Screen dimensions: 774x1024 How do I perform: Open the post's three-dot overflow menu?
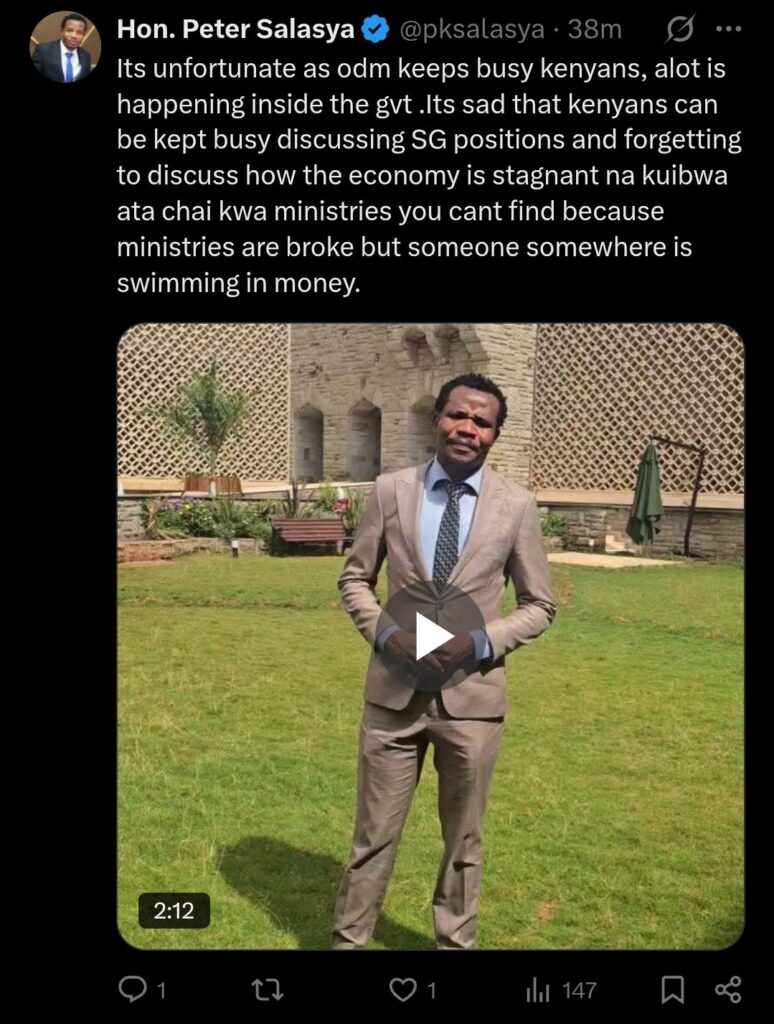coord(728,31)
